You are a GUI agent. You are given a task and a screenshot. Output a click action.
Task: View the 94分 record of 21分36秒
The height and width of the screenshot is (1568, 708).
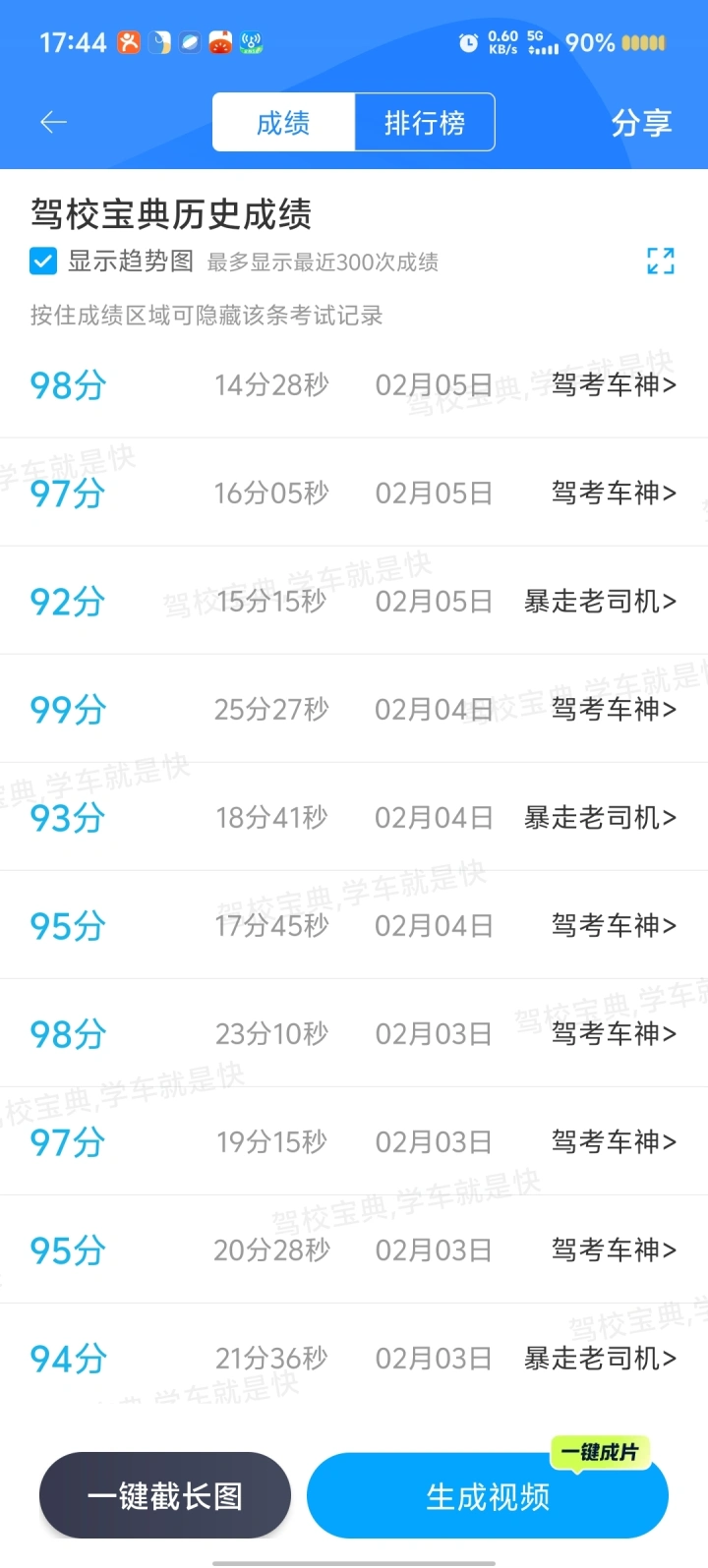tap(354, 1358)
